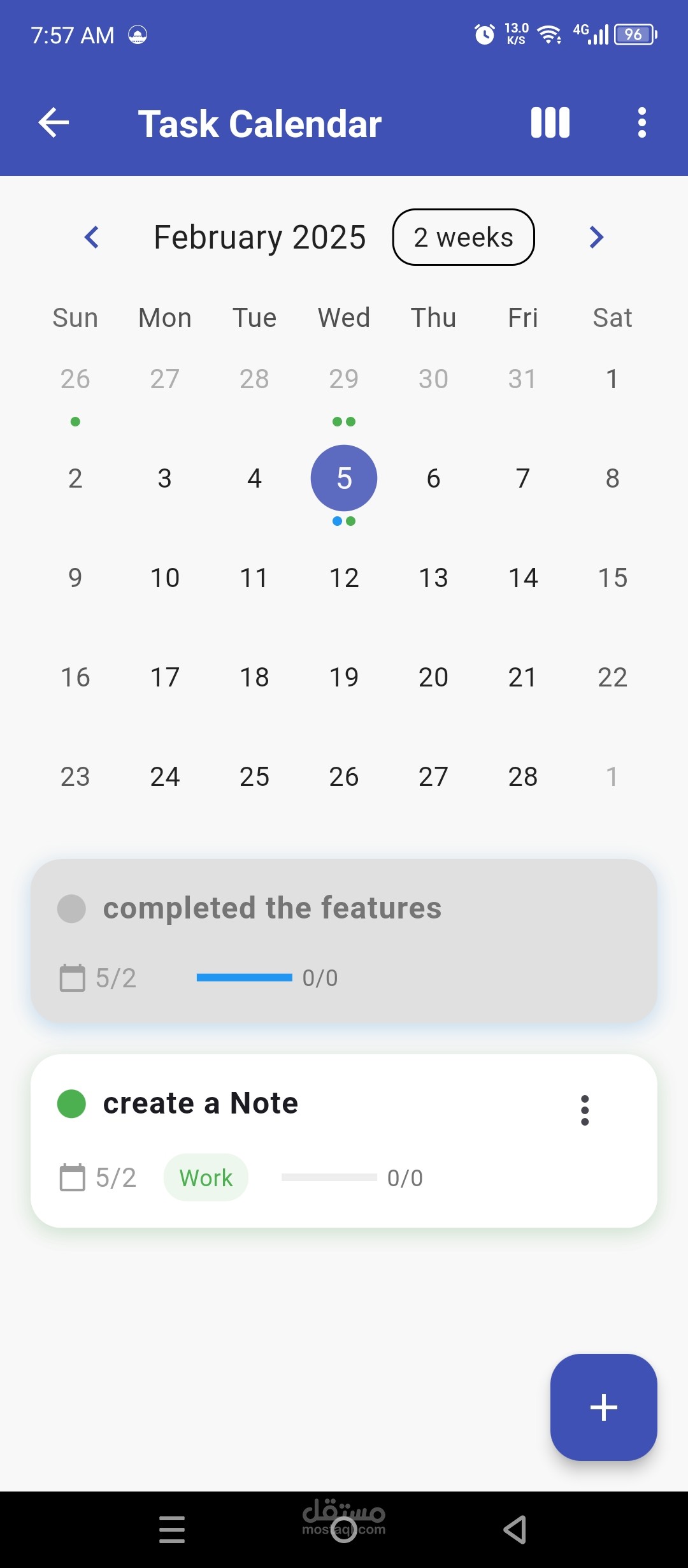Viewport: 688px width, 1568px height.
Task: Open the column view icon in the app bar
Action: pyautogui.click(x=550, y=122)
